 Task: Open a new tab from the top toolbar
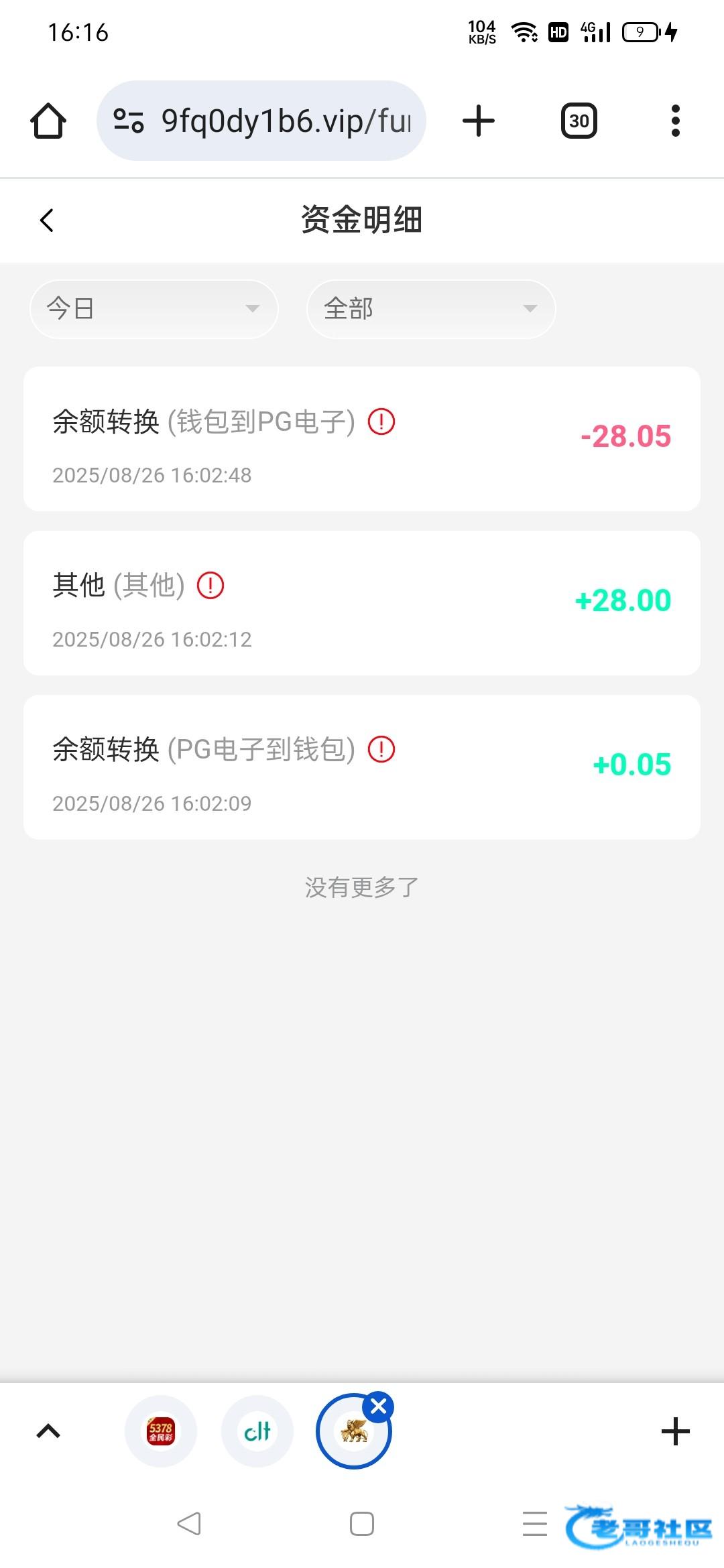click(x=479, y=121)
